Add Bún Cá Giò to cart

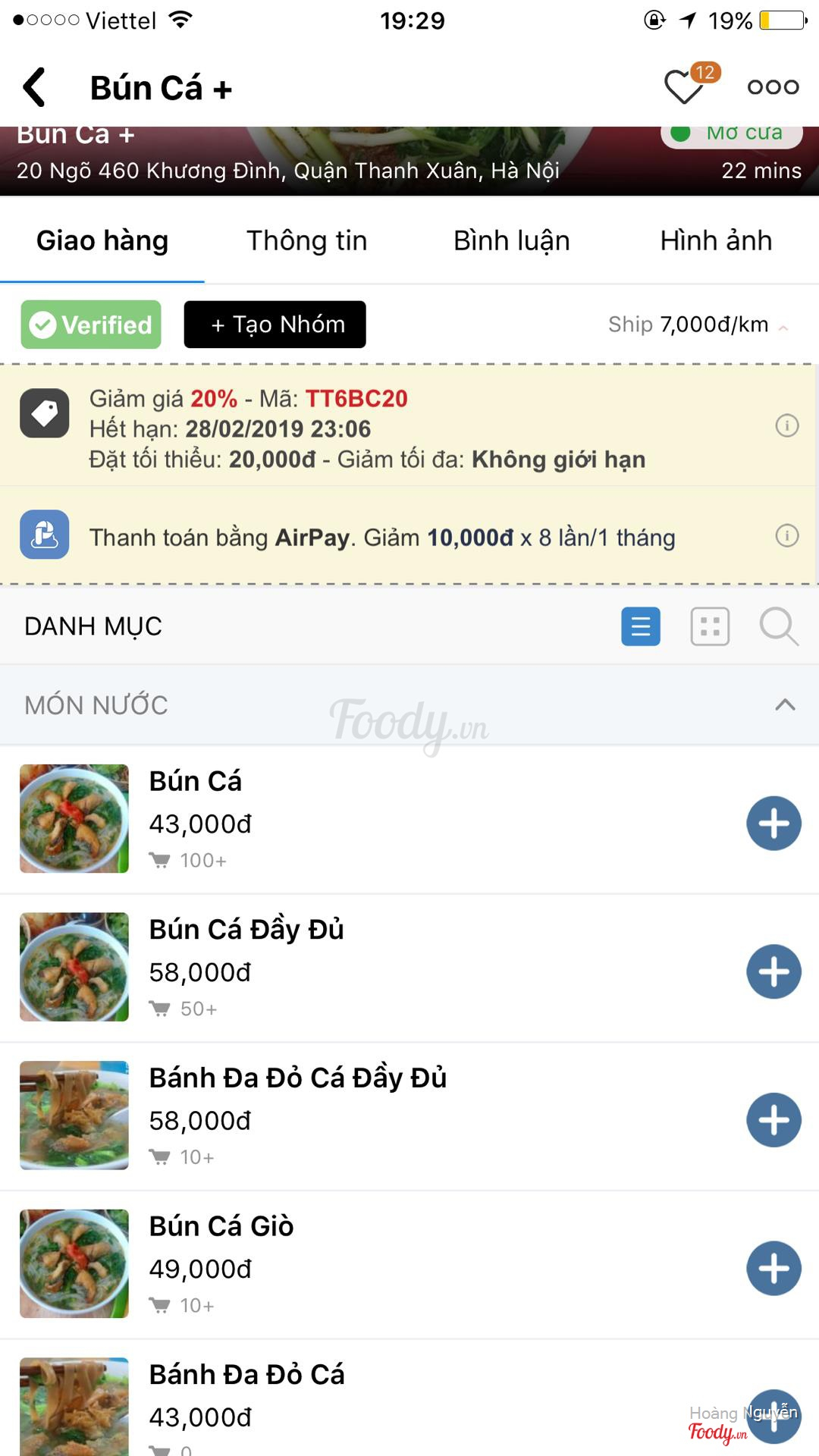coord(773,1268)
